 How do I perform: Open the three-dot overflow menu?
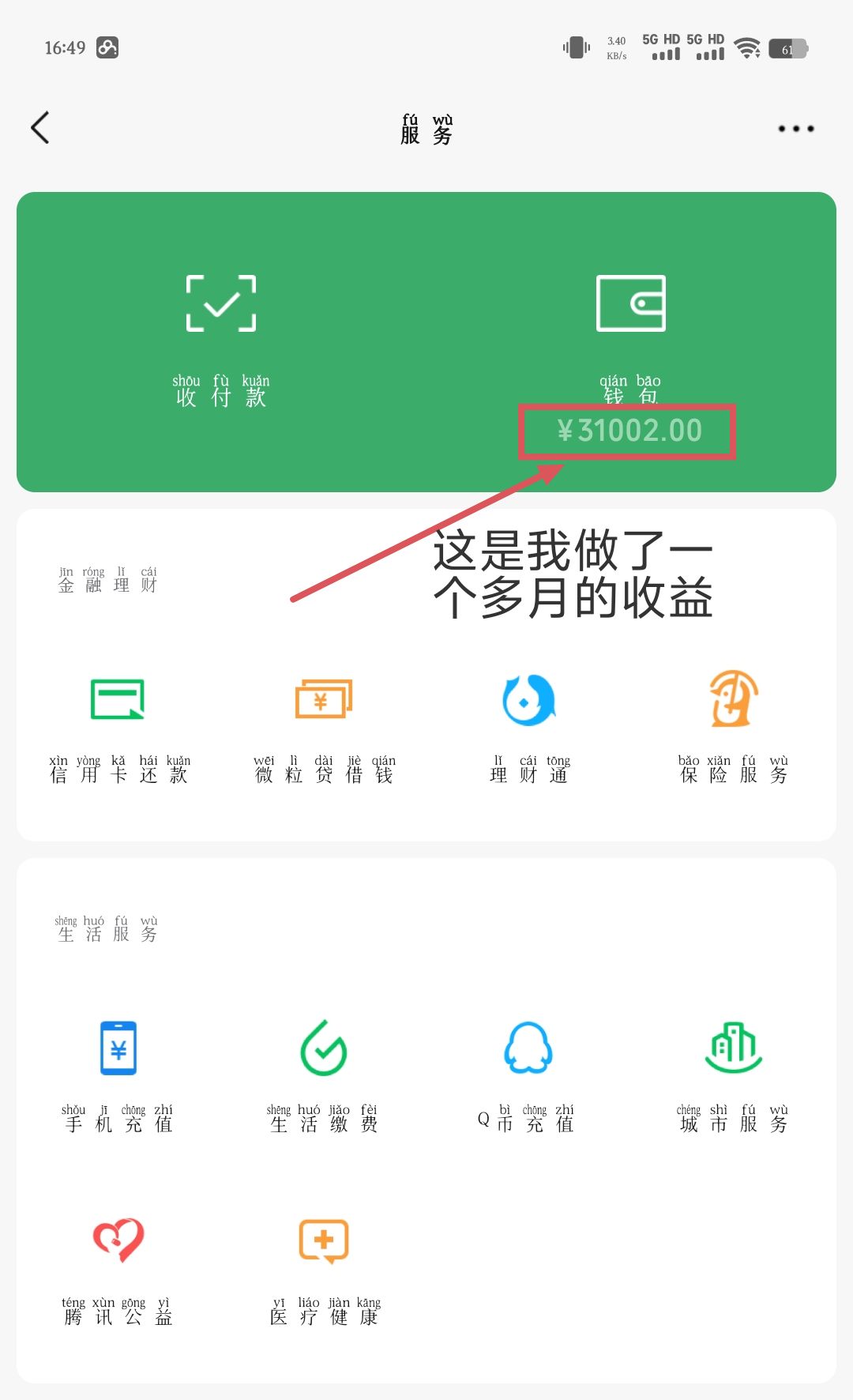coord(795,128)
